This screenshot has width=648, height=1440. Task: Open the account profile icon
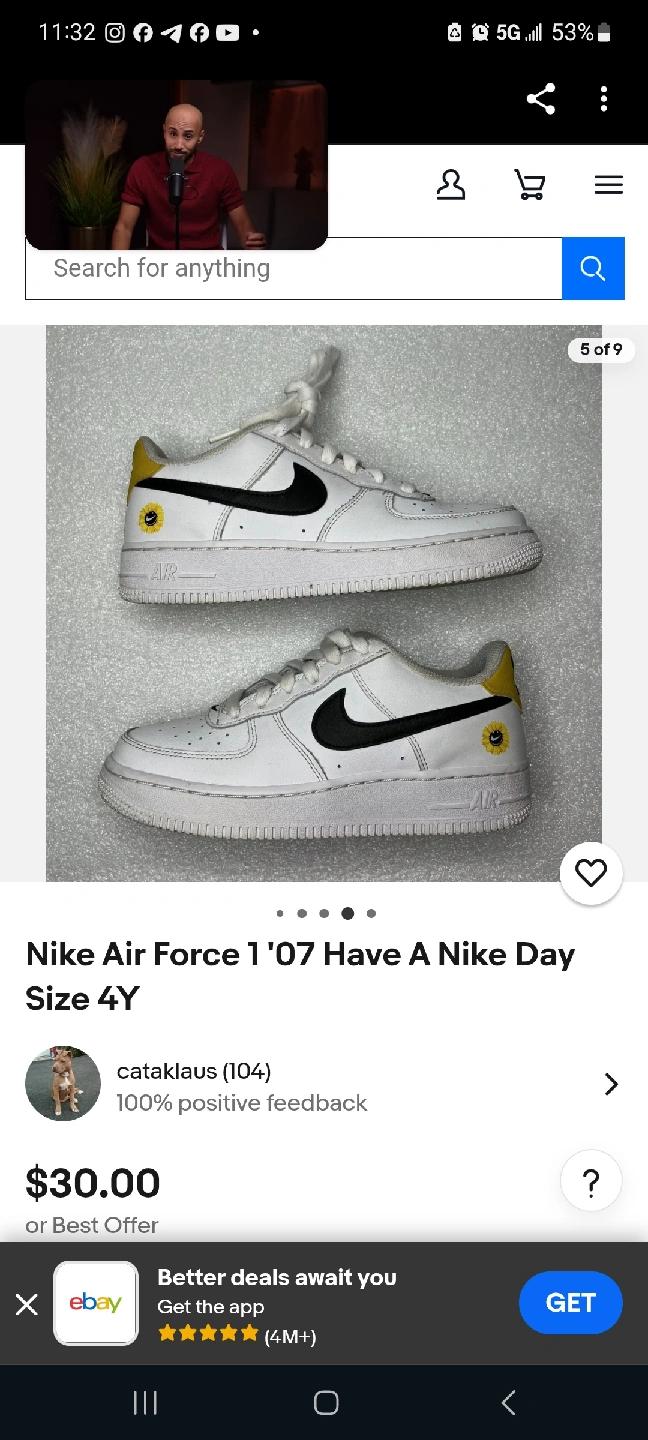coord(451,185)
